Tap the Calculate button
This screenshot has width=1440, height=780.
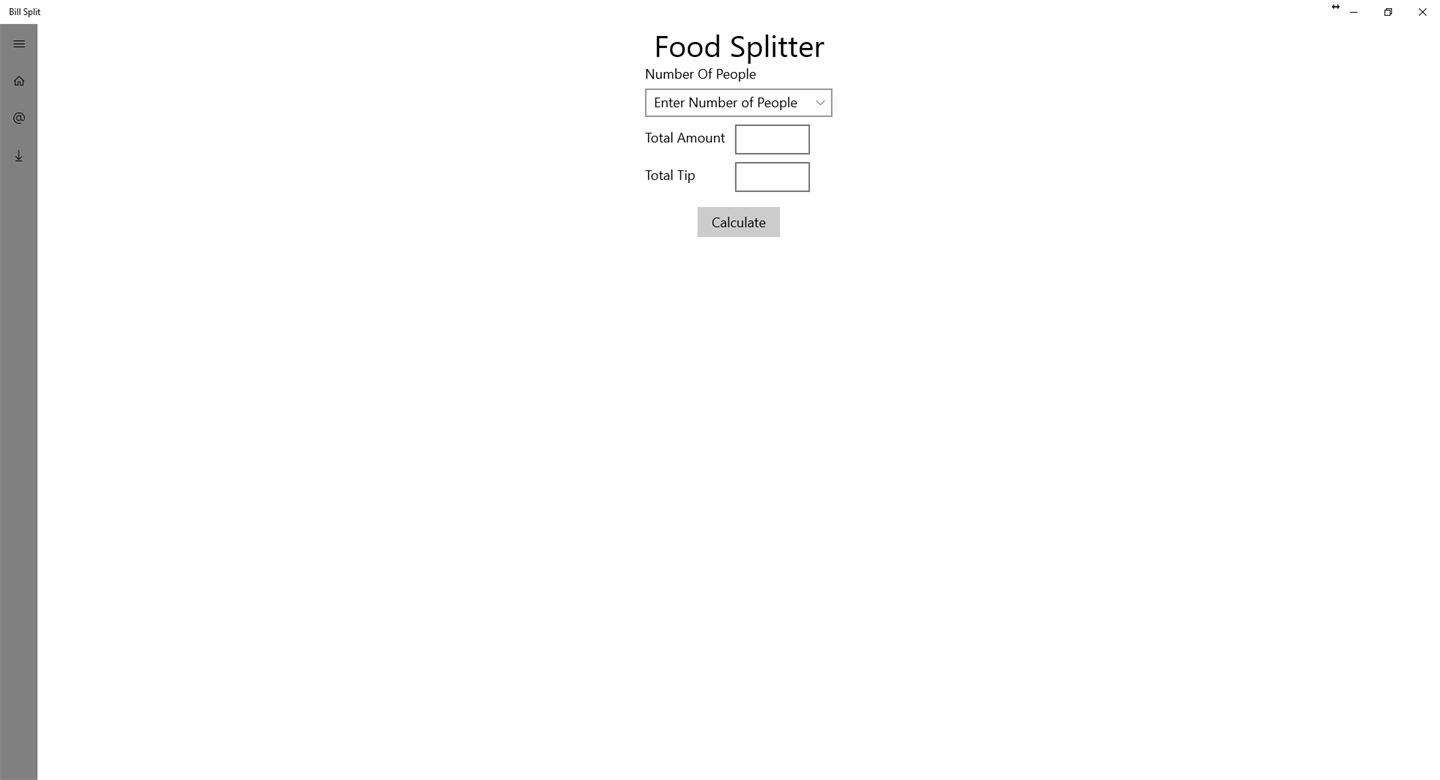coord(738,222)
